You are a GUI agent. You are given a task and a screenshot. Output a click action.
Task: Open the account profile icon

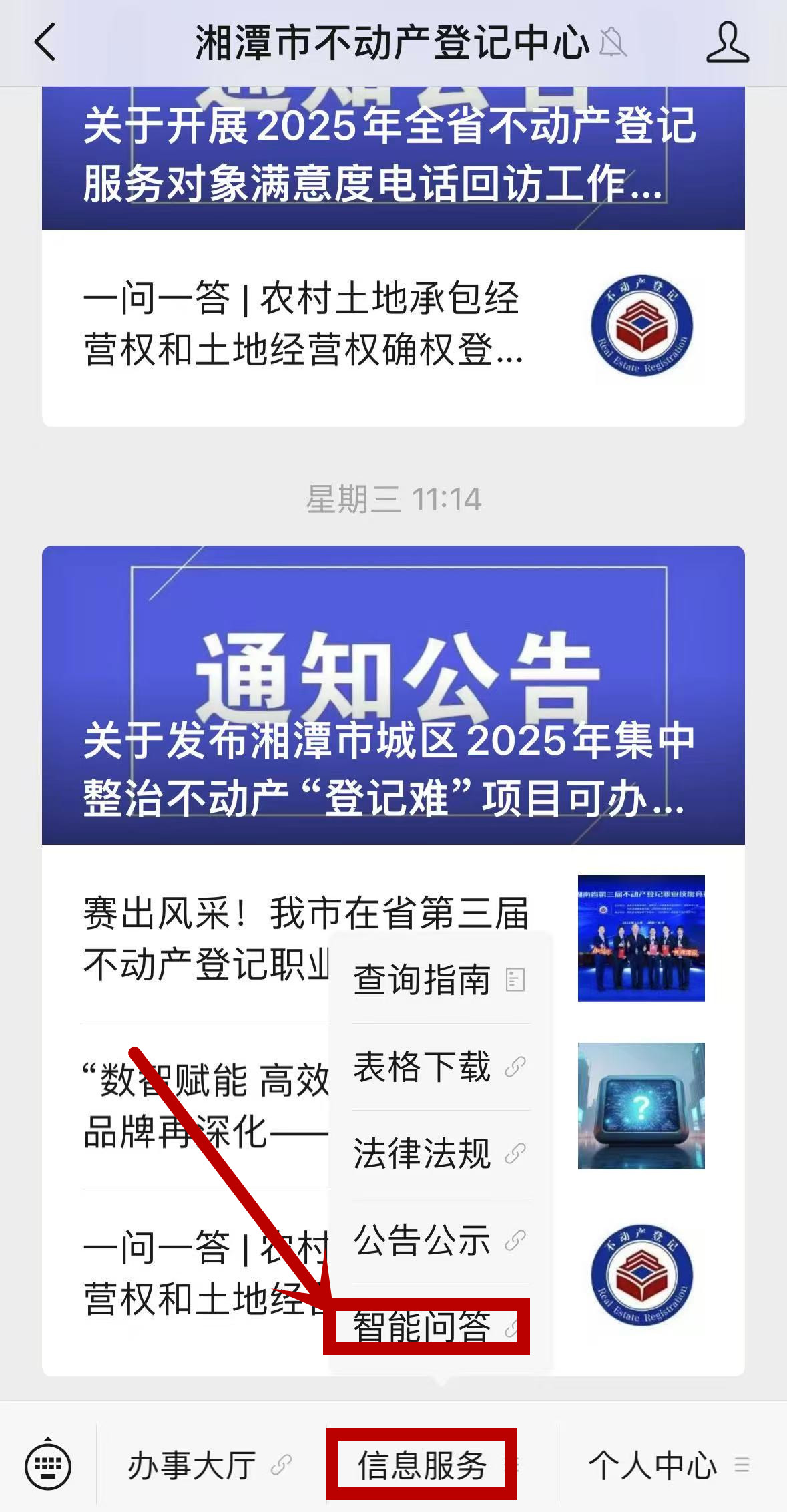pyautogui.click(x=727, y=43)
